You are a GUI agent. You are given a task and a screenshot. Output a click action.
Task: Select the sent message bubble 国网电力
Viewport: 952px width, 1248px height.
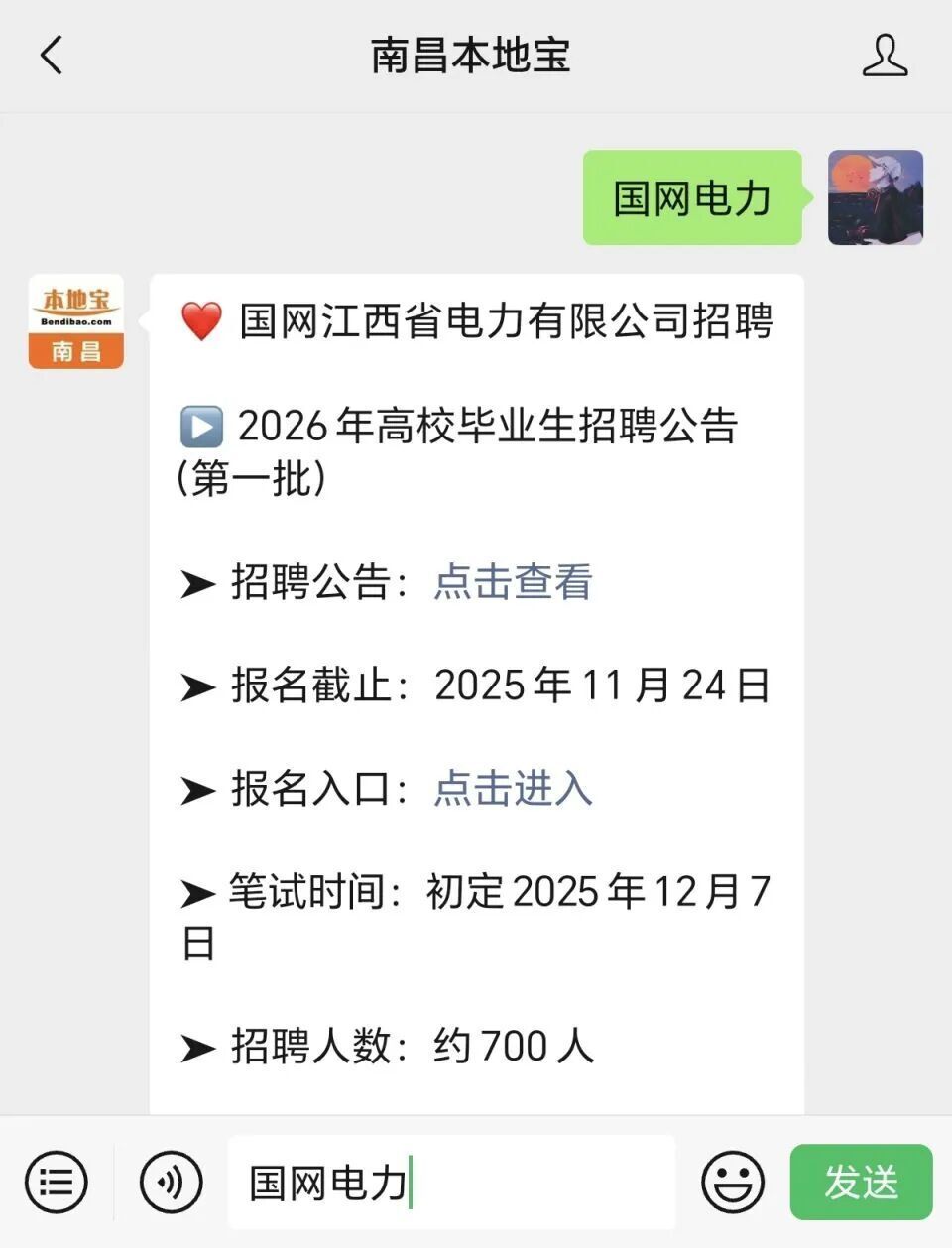[691, 198]
